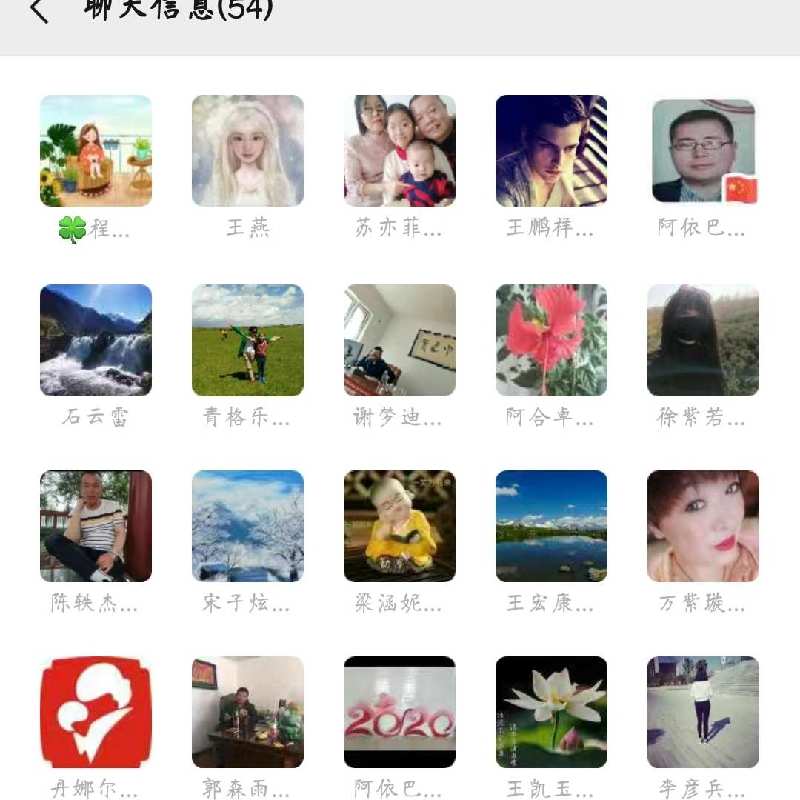Select the white lotus avatar of 王凯玉
Screen dimensions: 800x800
click(551, 712)
